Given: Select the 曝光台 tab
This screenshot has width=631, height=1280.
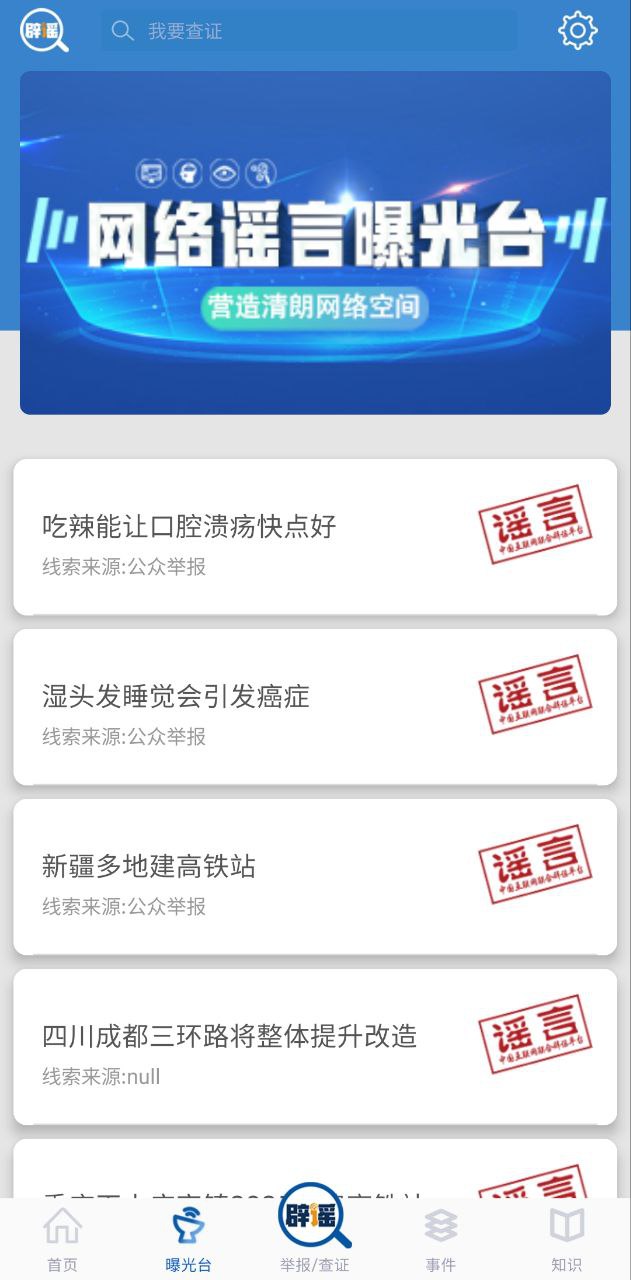Looking at the screenshot, I should 188,1238.
